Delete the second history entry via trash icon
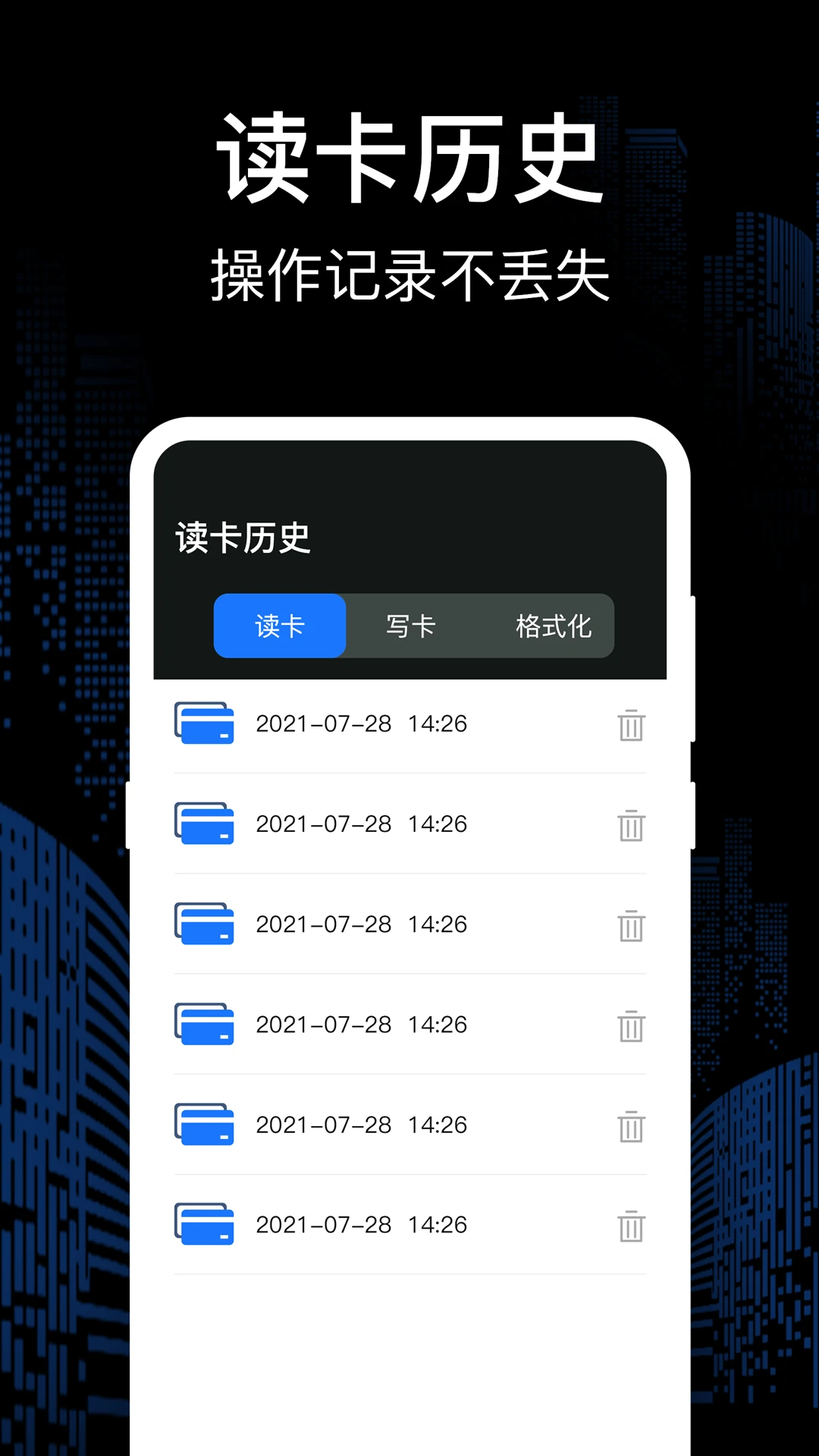 [x=632, y=824]
